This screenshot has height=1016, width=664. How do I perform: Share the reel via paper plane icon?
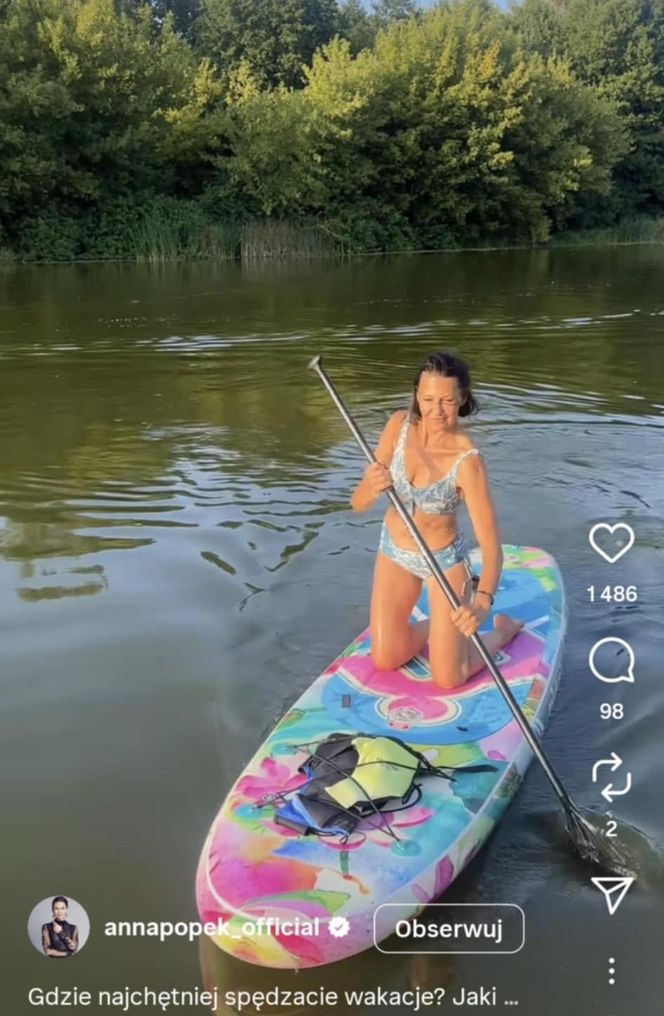(x=611, y=893)
